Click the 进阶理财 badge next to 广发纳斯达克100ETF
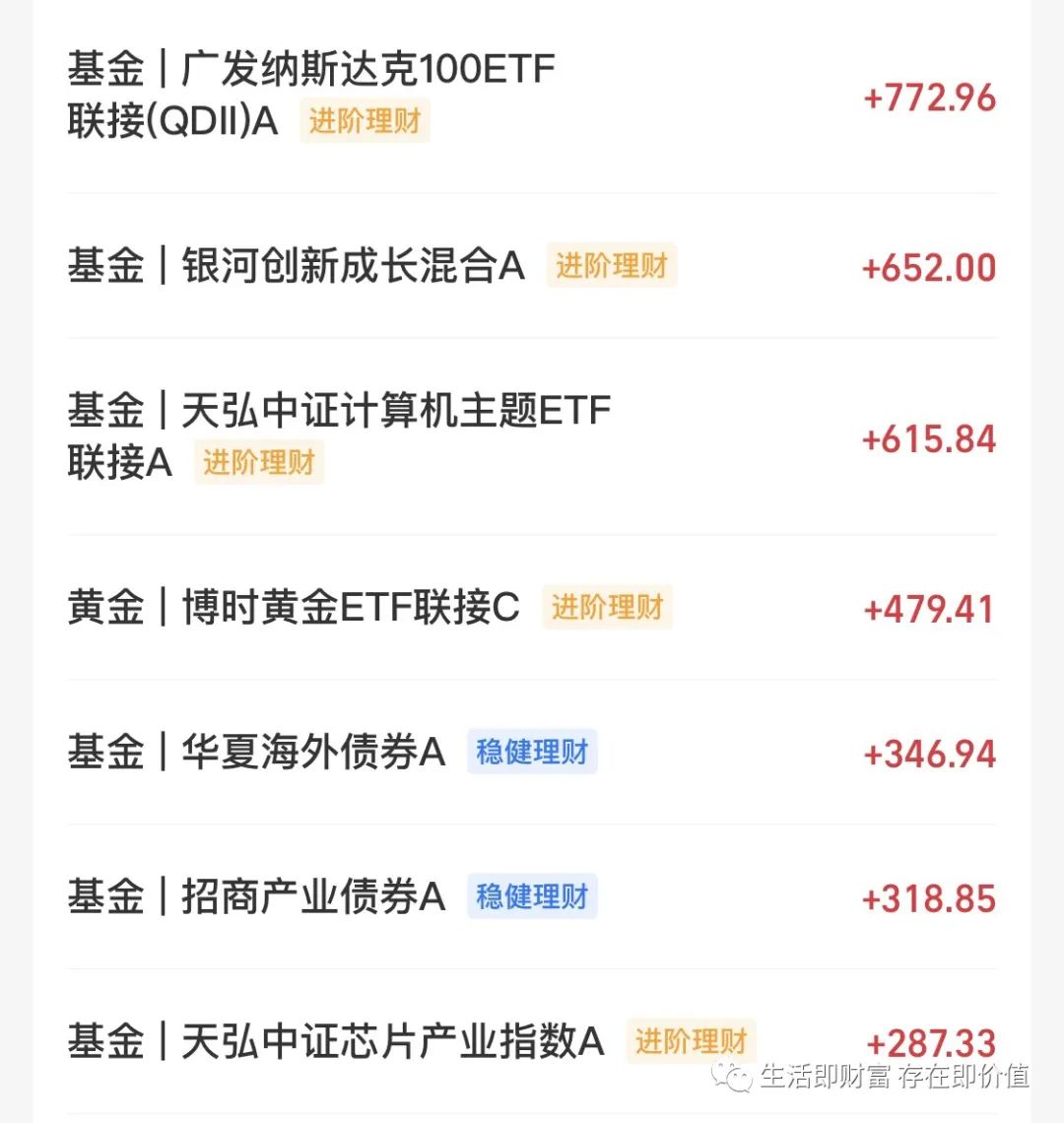The image size is (1064, 1123). [365, 121]
